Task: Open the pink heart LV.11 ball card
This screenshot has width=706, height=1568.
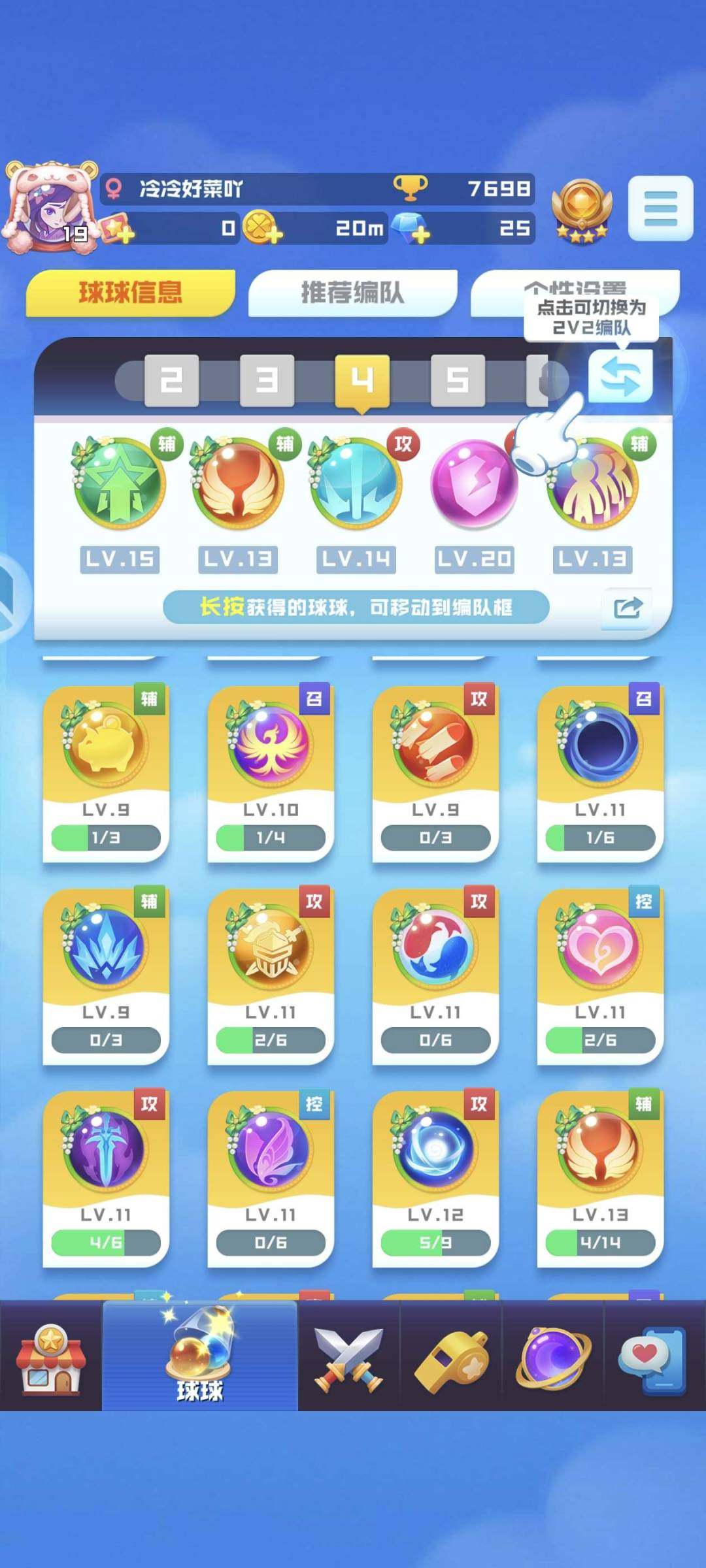Action: pyautogui.click(x=599, y=973)
